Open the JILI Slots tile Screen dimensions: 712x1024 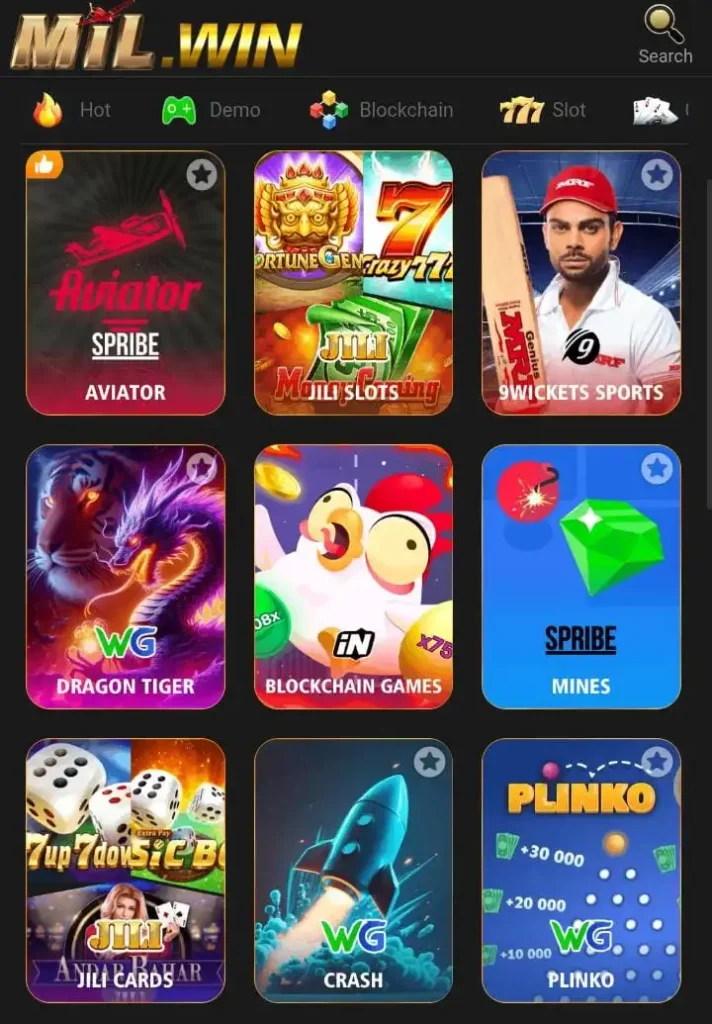point(353,290)
